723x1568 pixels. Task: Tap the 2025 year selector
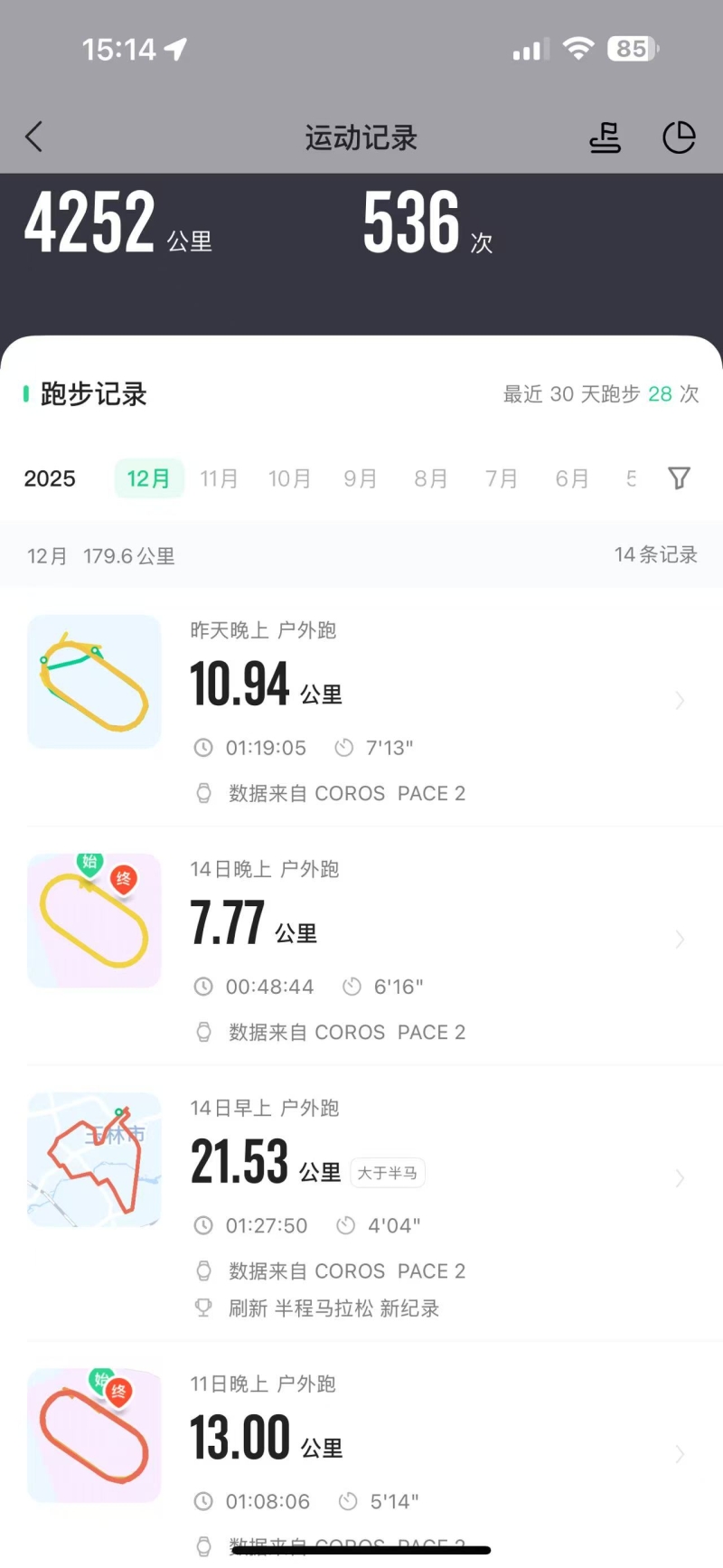point(50,478)
